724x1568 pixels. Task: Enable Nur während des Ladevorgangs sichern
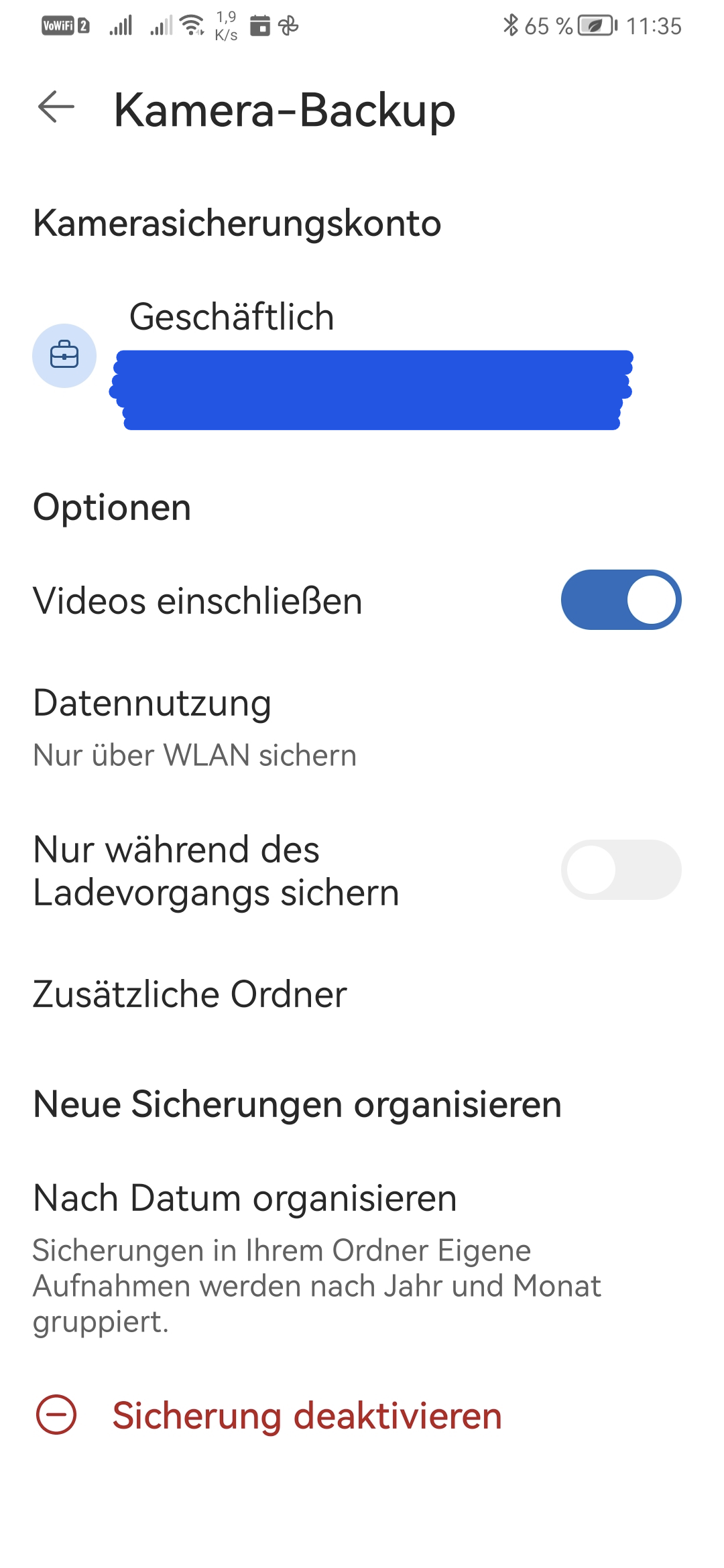621,870
